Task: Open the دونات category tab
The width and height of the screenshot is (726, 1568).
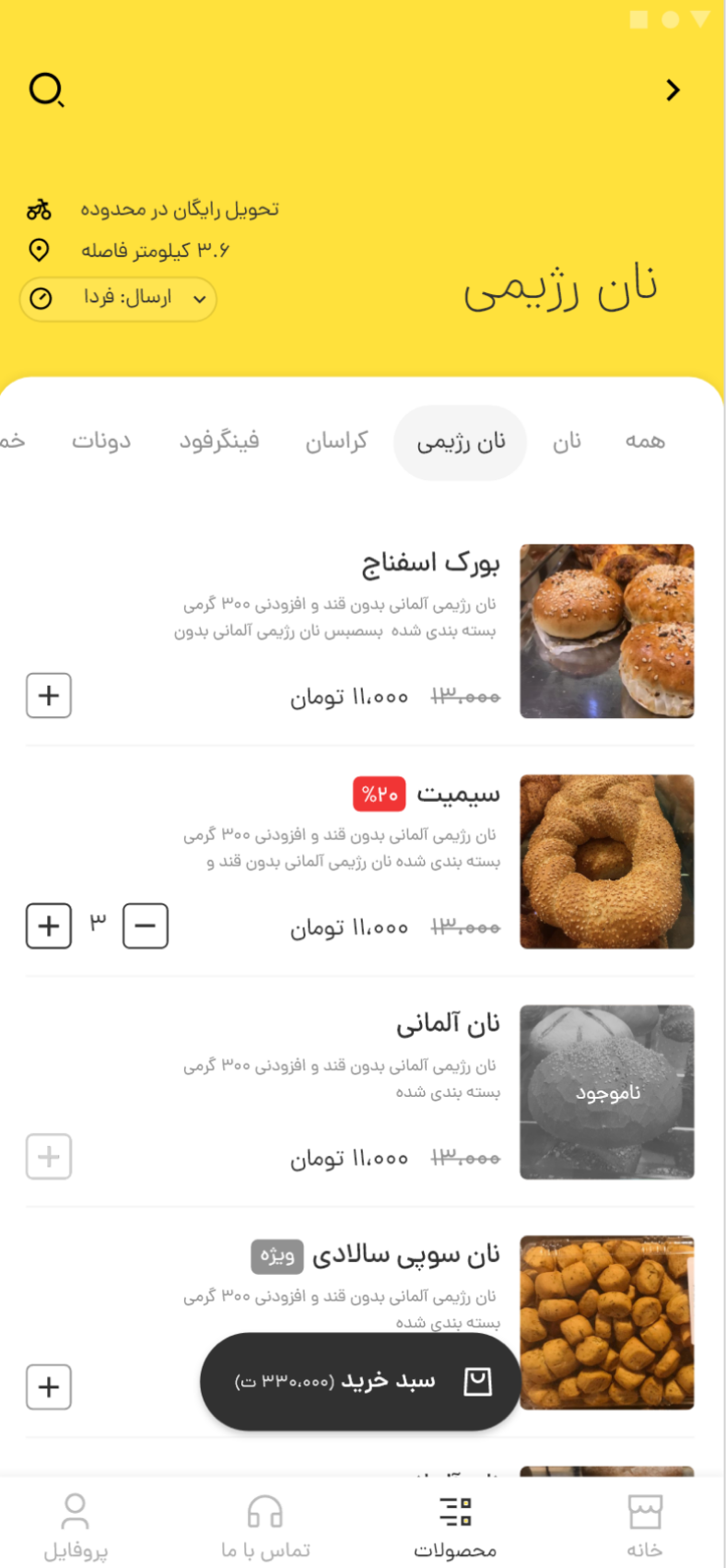Action: pyautogui.click(x=101, y=442)
